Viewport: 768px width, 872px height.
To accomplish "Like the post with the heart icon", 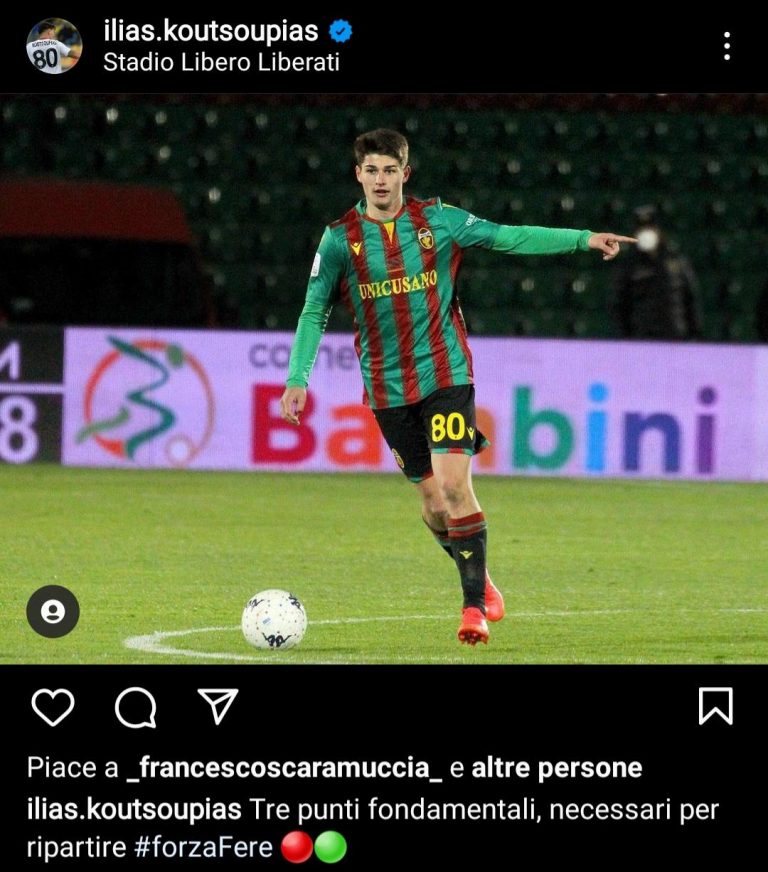I will coord(53,707).
